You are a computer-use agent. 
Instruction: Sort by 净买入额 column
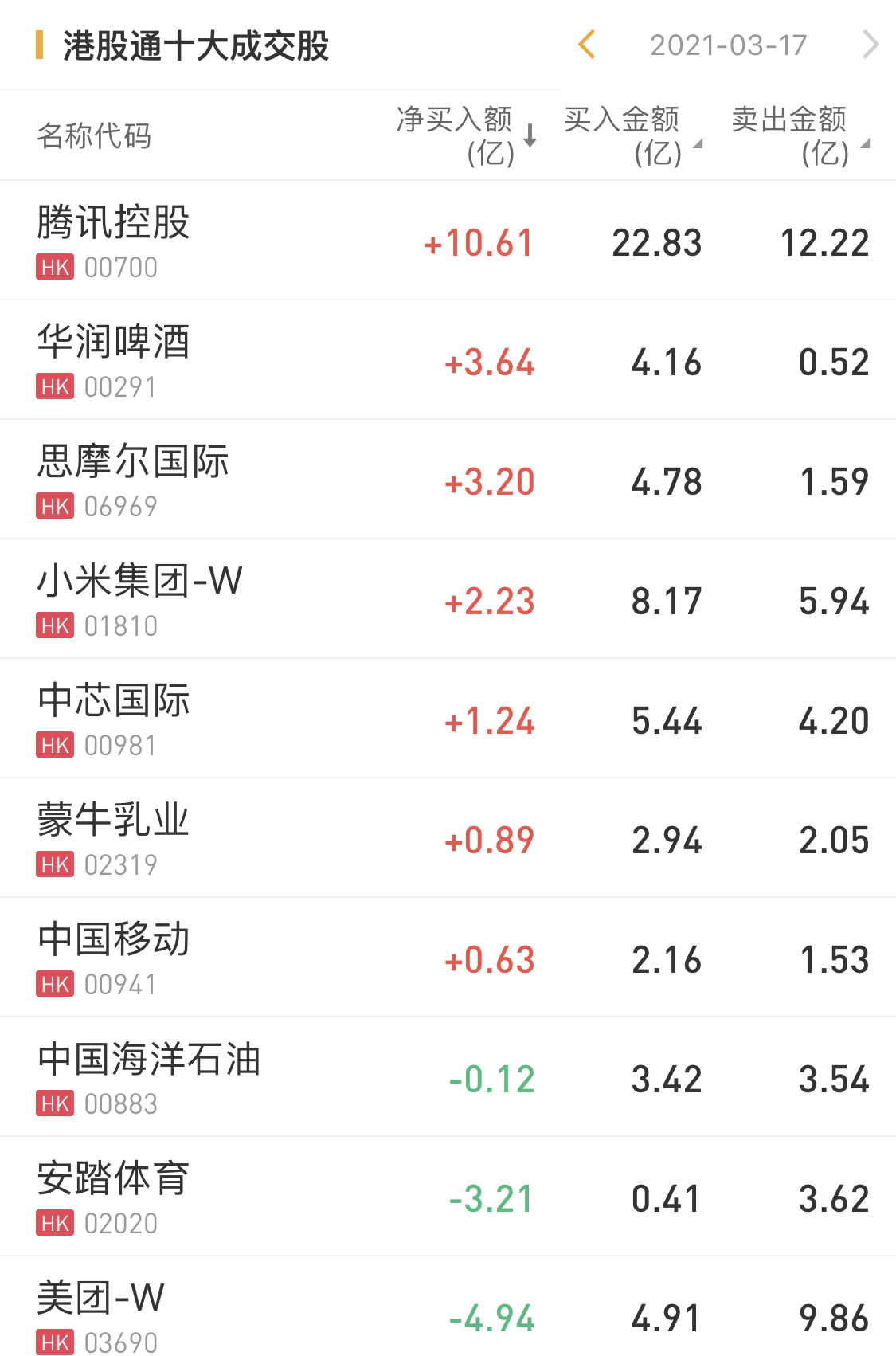tap(466, 135)
